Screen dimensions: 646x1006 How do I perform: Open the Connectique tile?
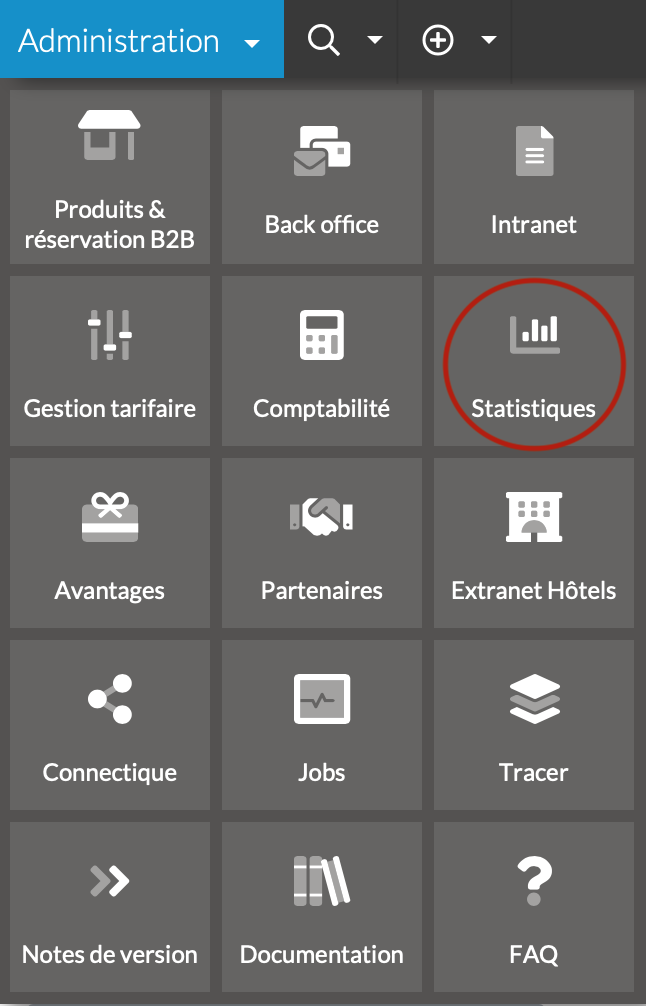tap(110, 725)
